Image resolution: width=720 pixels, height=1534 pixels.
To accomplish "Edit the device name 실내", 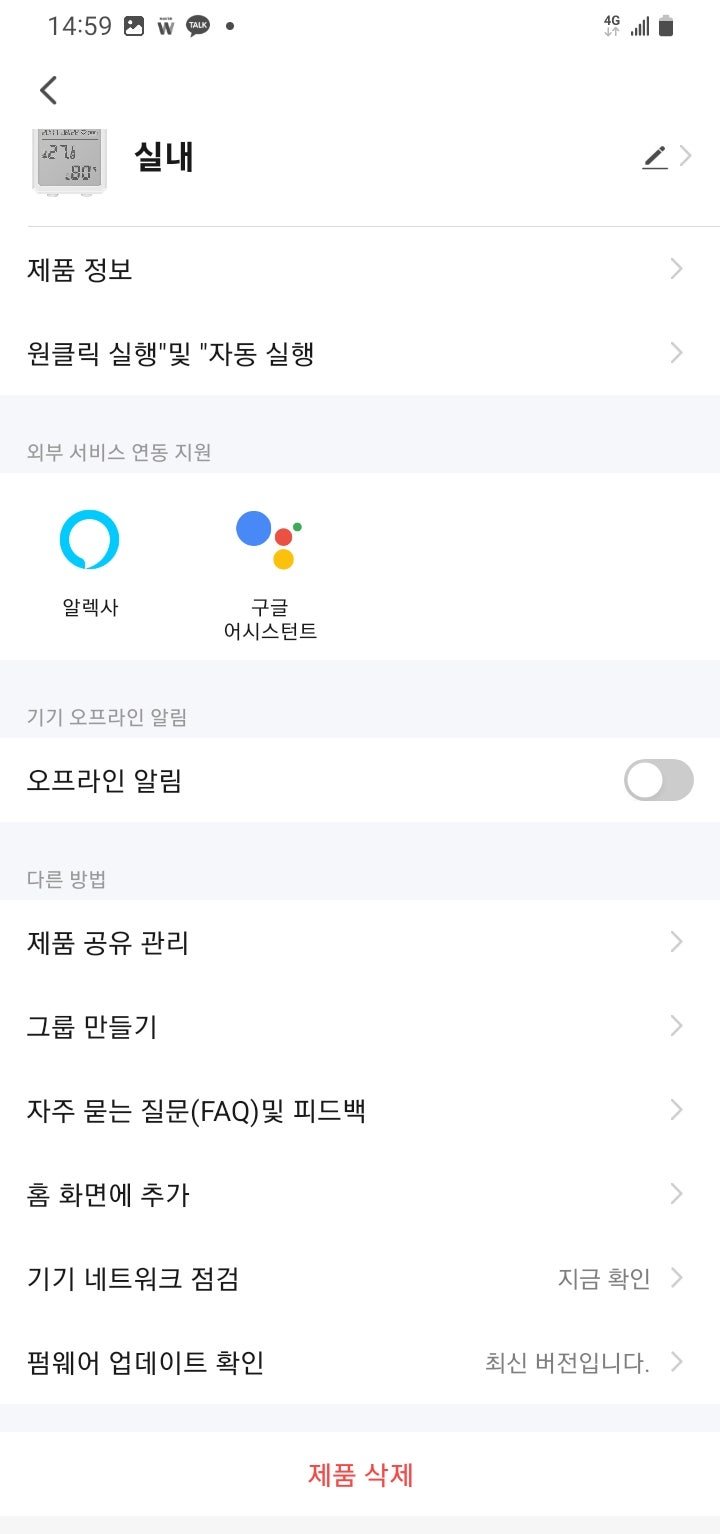I will click(x=655, y=156).
